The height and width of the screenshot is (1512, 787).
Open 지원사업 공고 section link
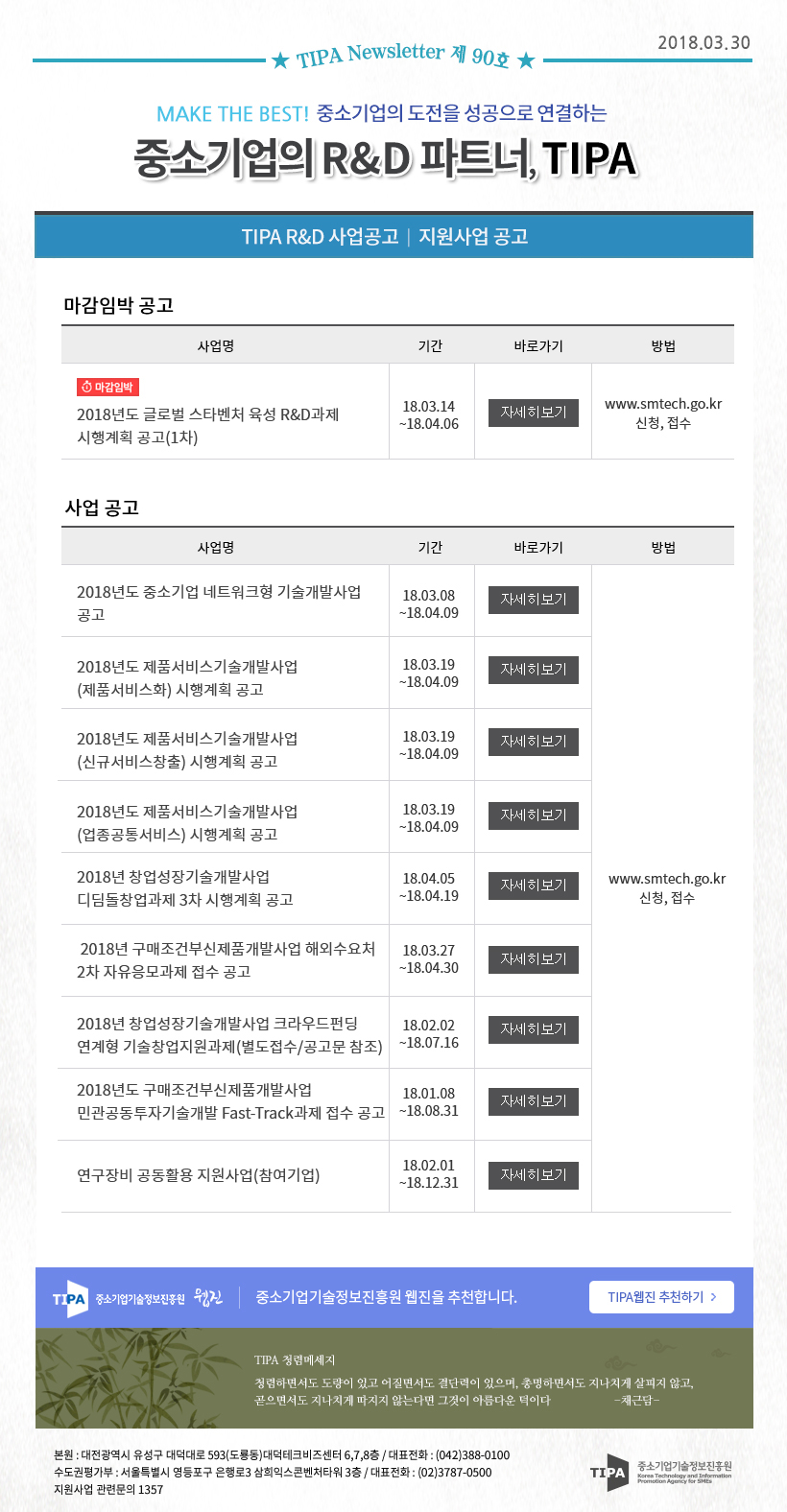[473, 237]
